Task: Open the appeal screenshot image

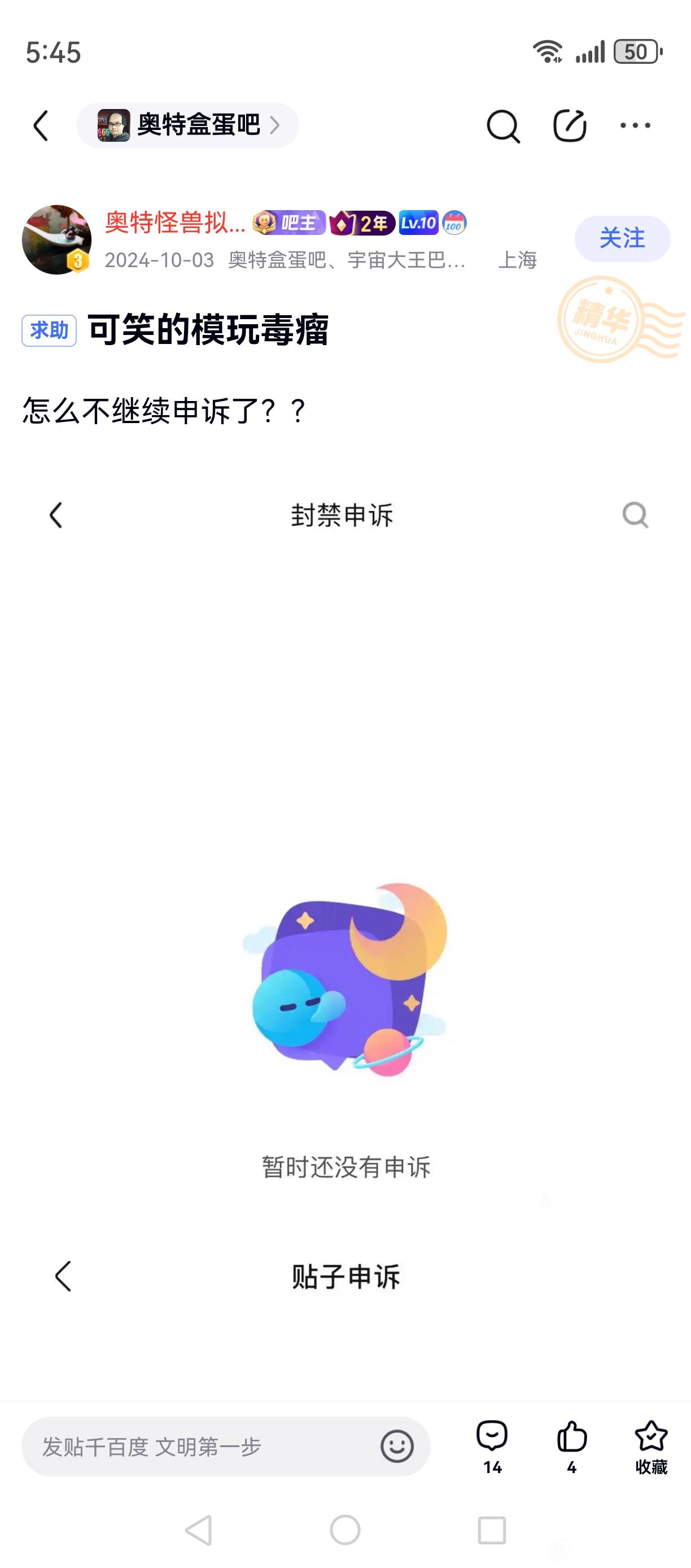Action: coord(345,913)
